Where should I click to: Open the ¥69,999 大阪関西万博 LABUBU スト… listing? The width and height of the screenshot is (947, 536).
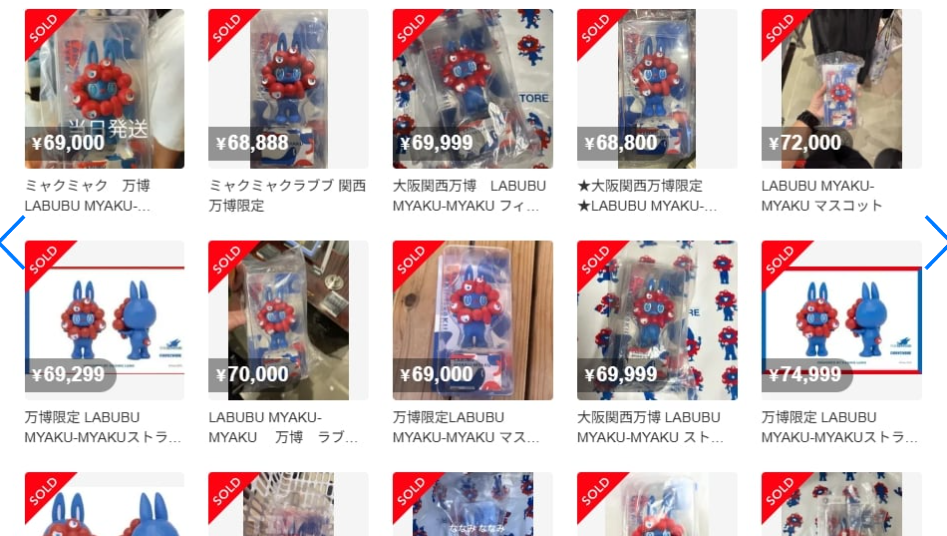click(x=656, y=320)
